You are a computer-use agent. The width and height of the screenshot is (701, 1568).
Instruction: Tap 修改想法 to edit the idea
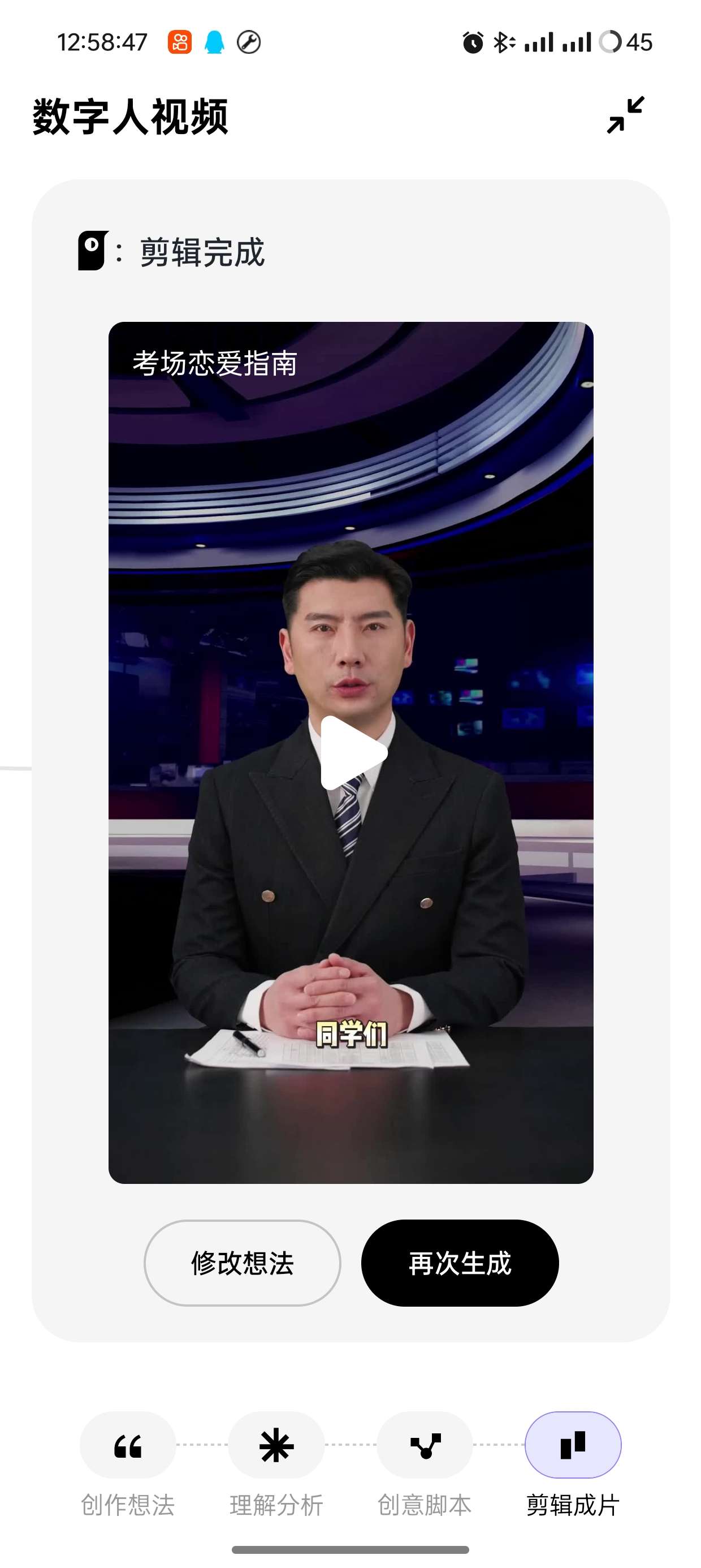(x=242, y=1263)
